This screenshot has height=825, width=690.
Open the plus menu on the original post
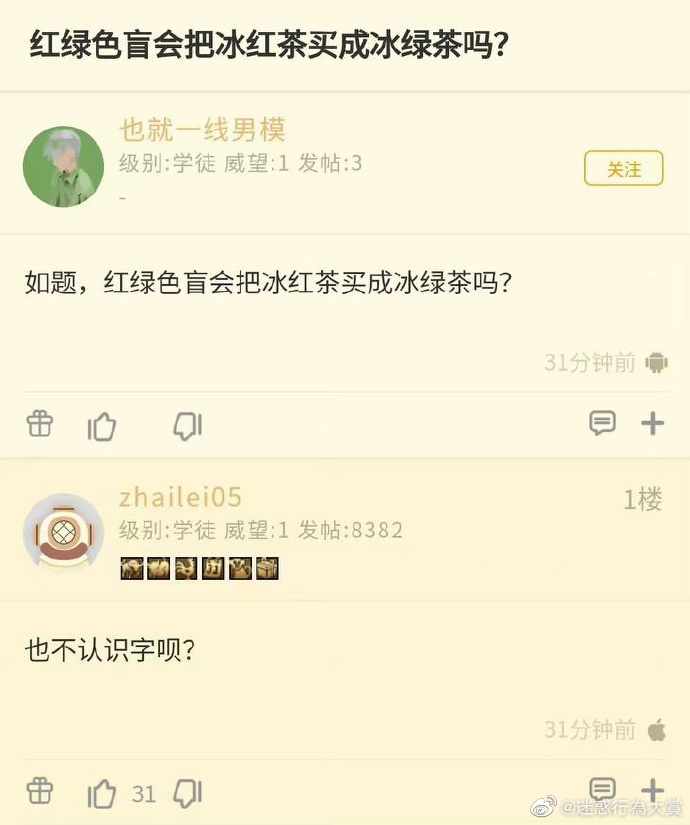653,424
